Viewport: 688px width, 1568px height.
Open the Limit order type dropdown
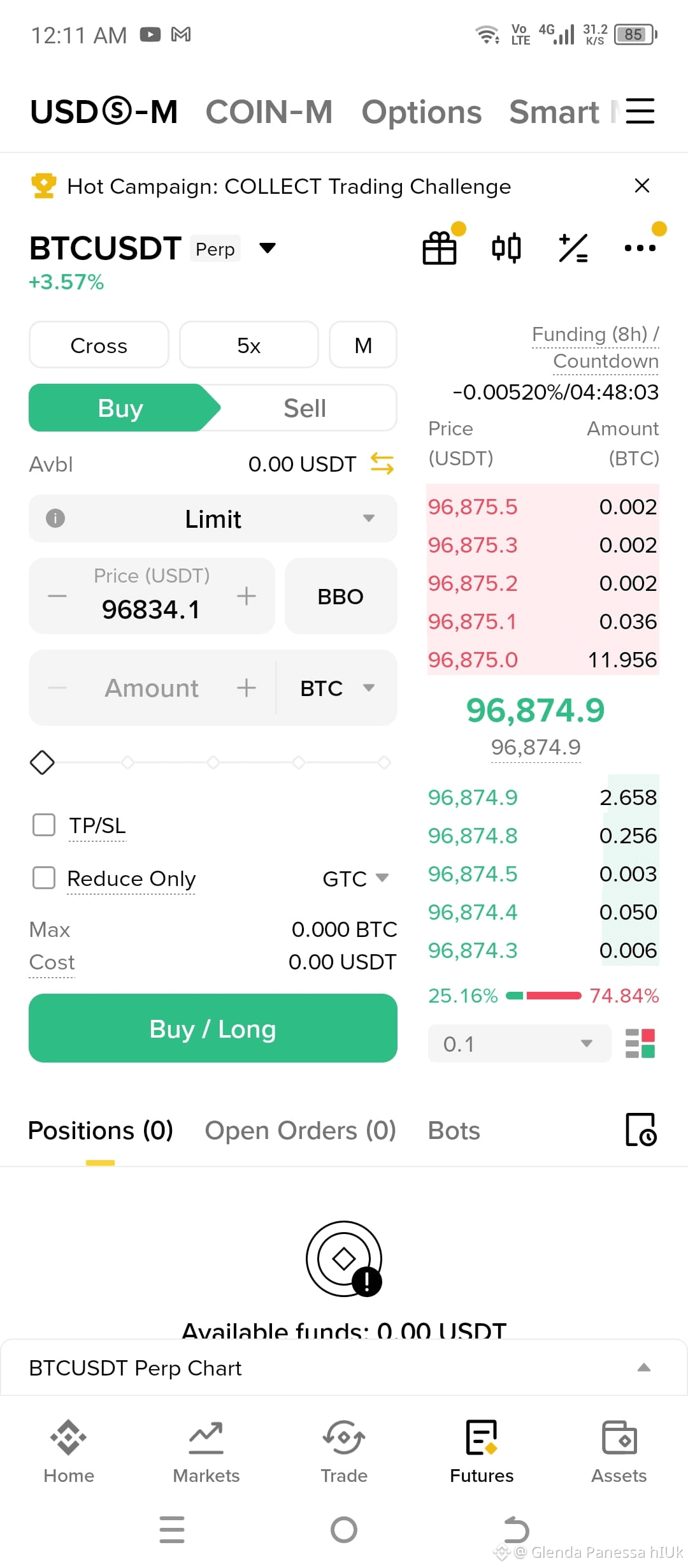213,518
